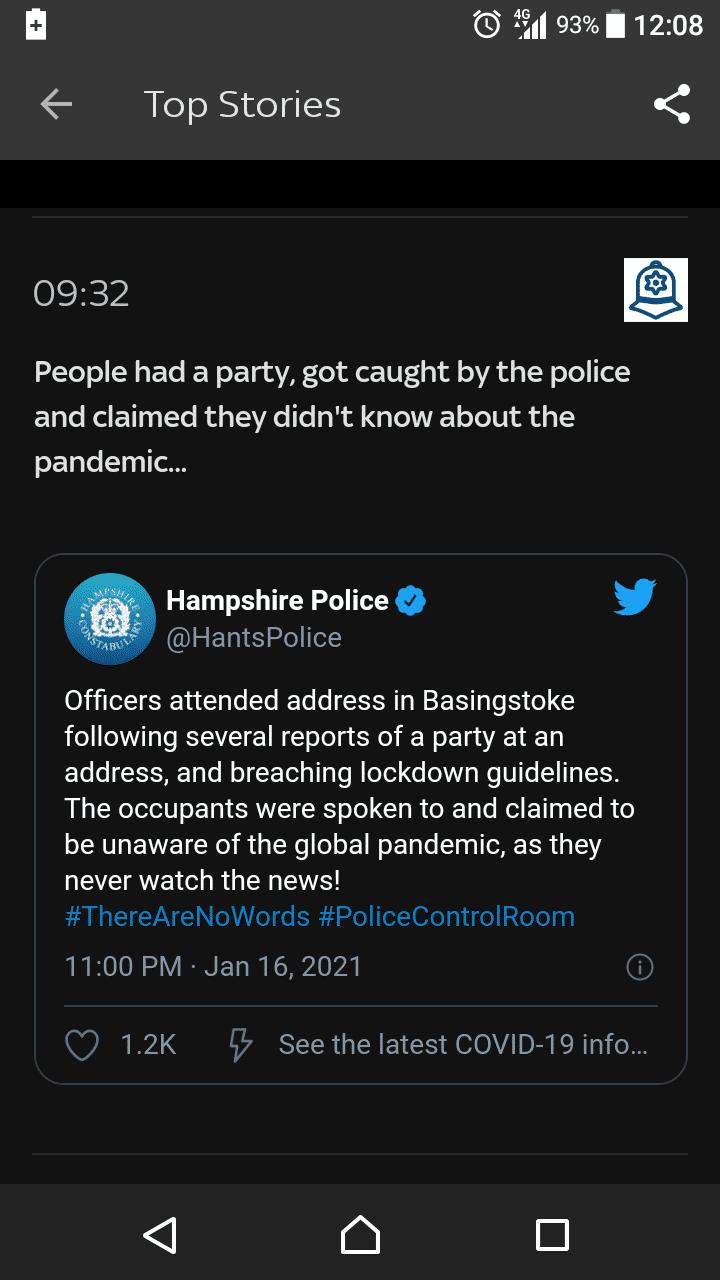
Task: Open the Hampshire Police profile name
Action: [277, 600]
